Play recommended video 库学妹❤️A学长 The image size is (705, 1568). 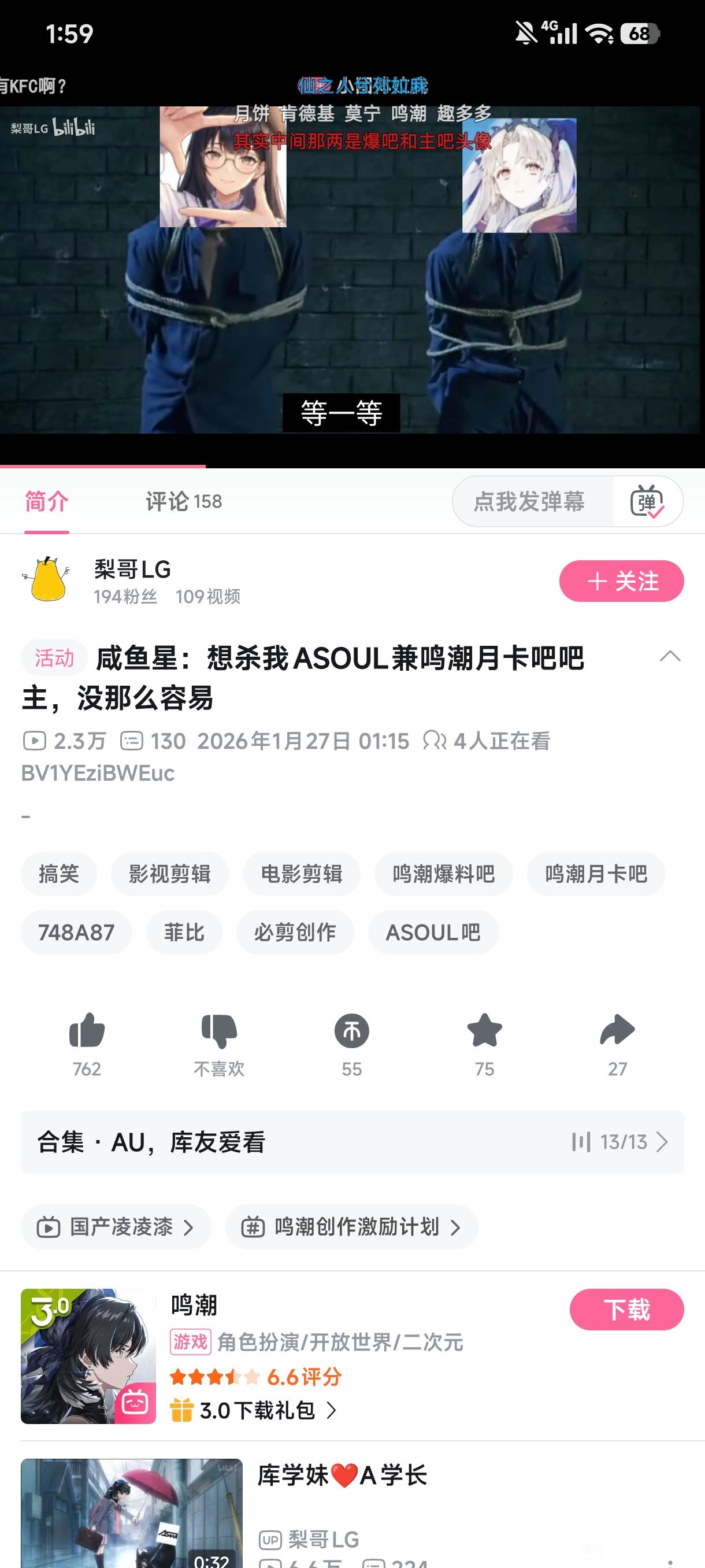(x=342, y=1476)
